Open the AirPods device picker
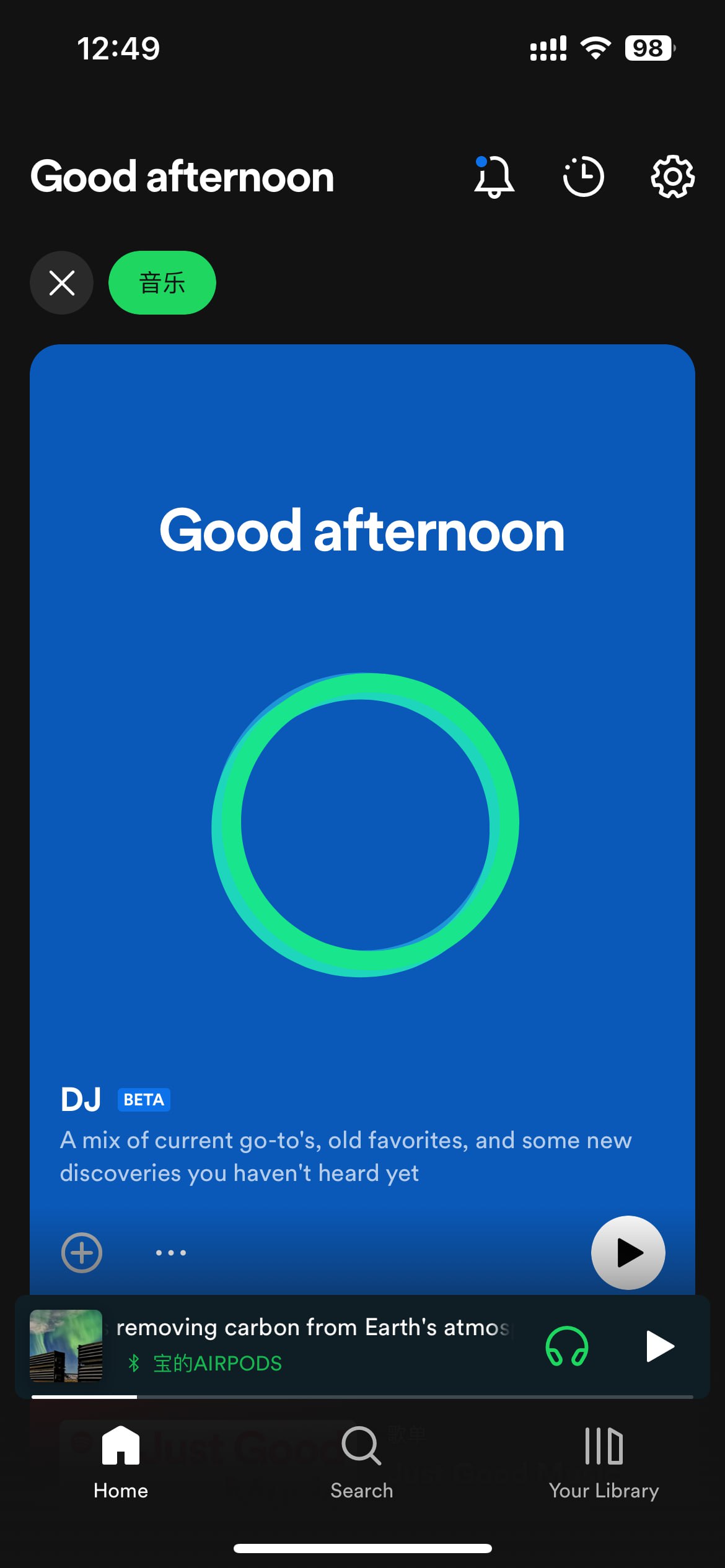This screenshot has width=725, height=1568. tap(566, 1346)
